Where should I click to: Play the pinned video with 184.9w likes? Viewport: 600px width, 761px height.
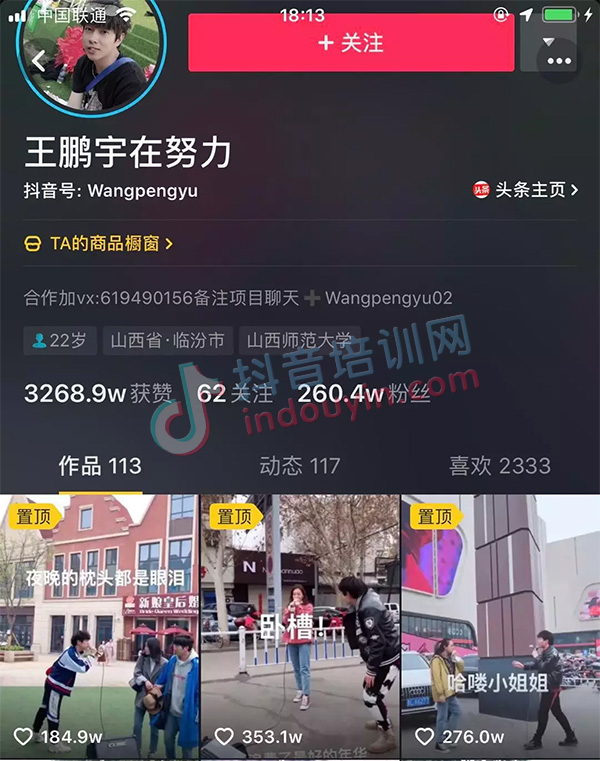(x=99, y=627)
